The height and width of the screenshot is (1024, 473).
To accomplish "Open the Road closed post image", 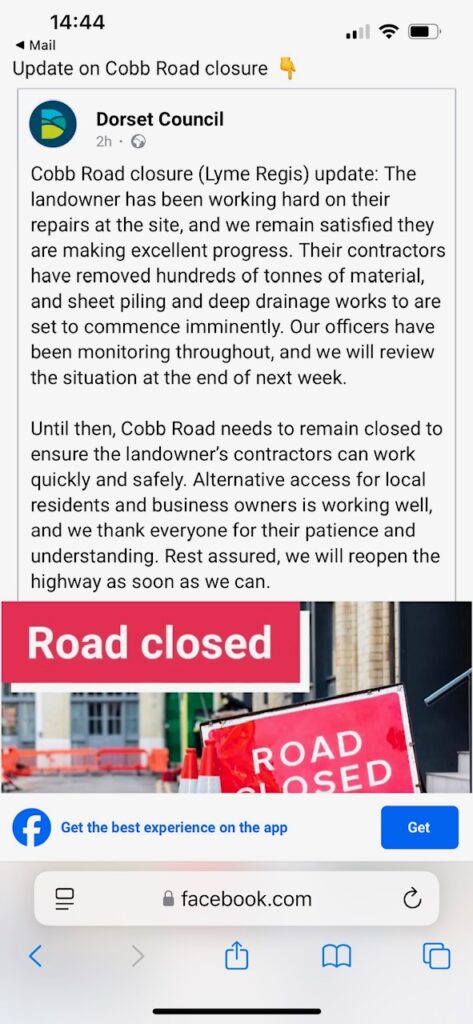I will [236, 696].
